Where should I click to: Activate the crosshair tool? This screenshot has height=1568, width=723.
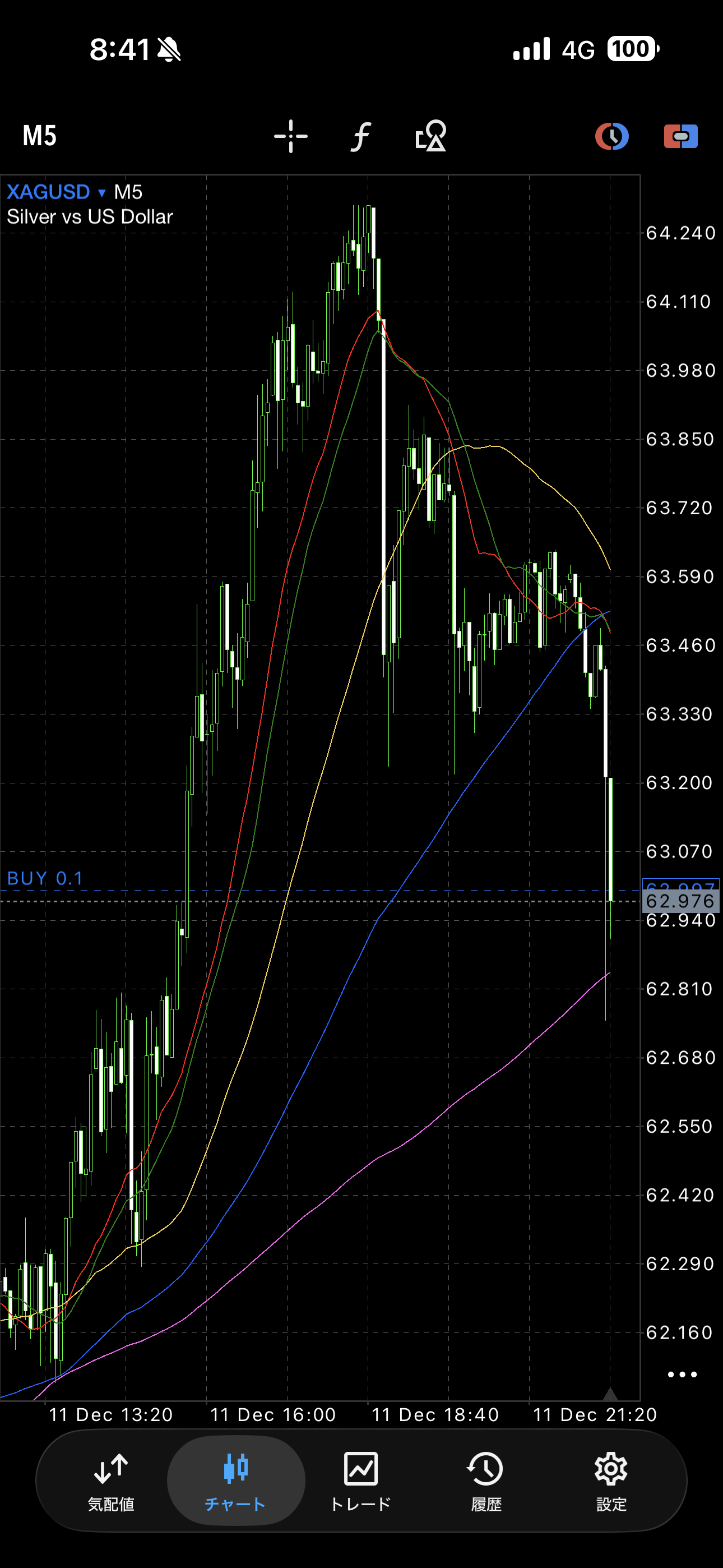pyautogui.click(x=291, y=136)
